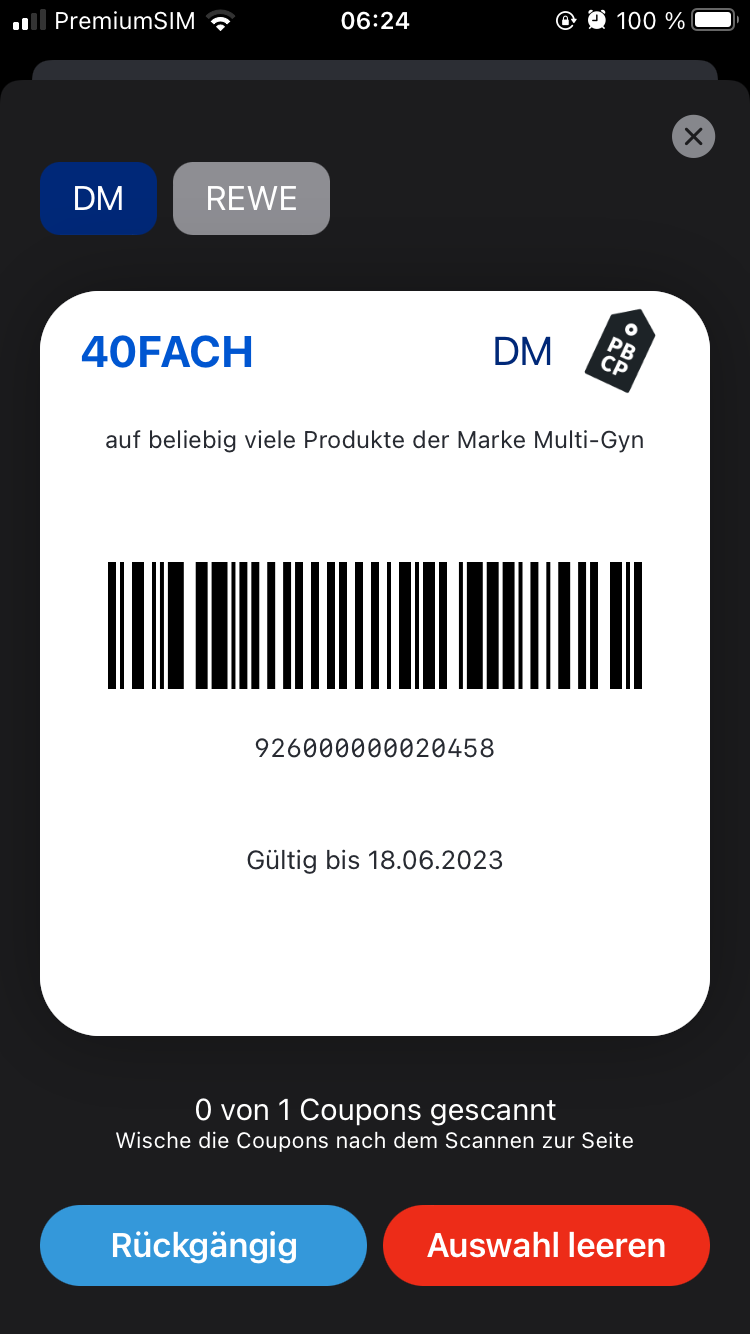This screenshot has height=1334, width=750.
Task: Clear the selection with Auswahl leeren
Action: (546, 1245)
